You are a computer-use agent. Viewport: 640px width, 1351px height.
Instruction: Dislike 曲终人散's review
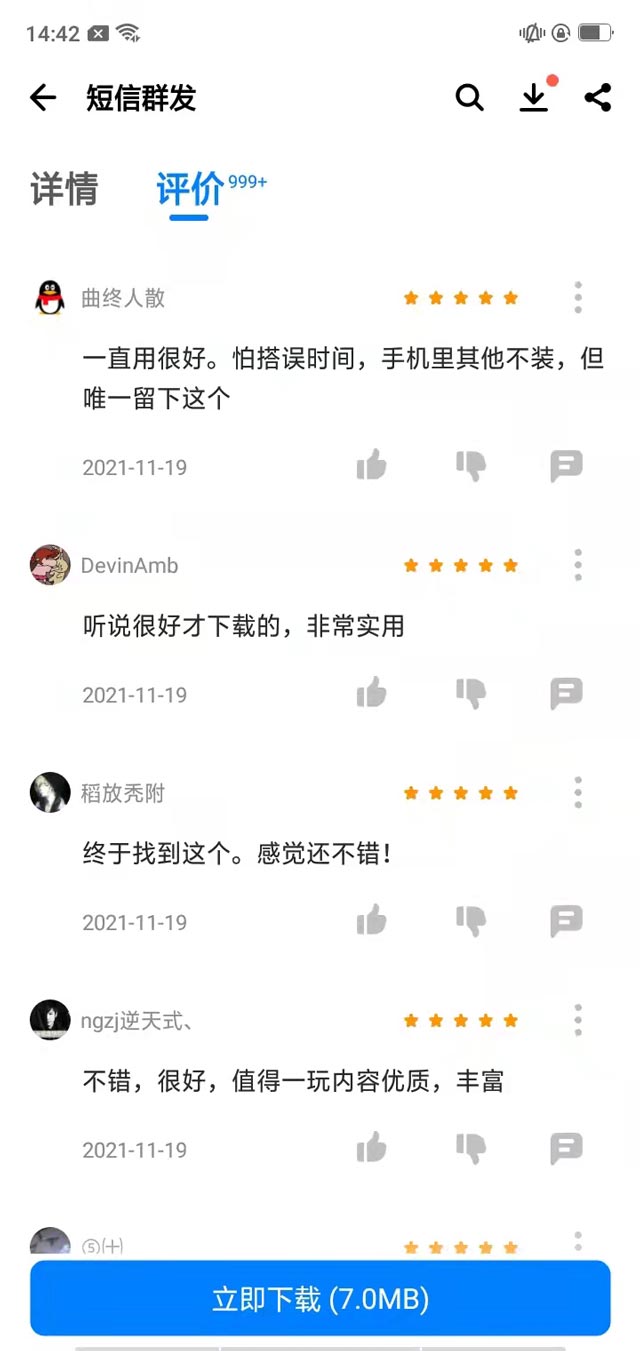pos(470,465)
